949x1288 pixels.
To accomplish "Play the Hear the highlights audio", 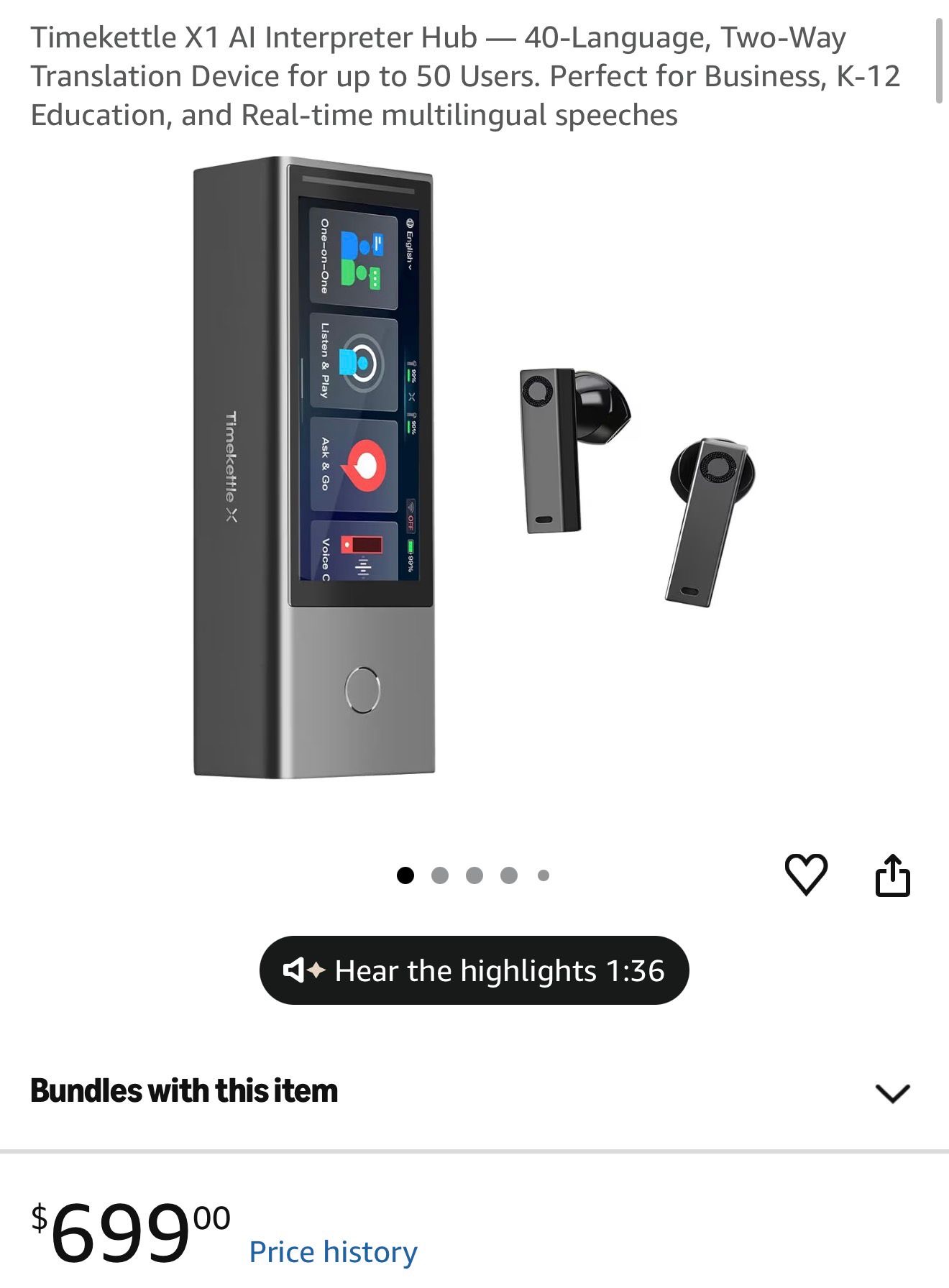I will (474, 970).
